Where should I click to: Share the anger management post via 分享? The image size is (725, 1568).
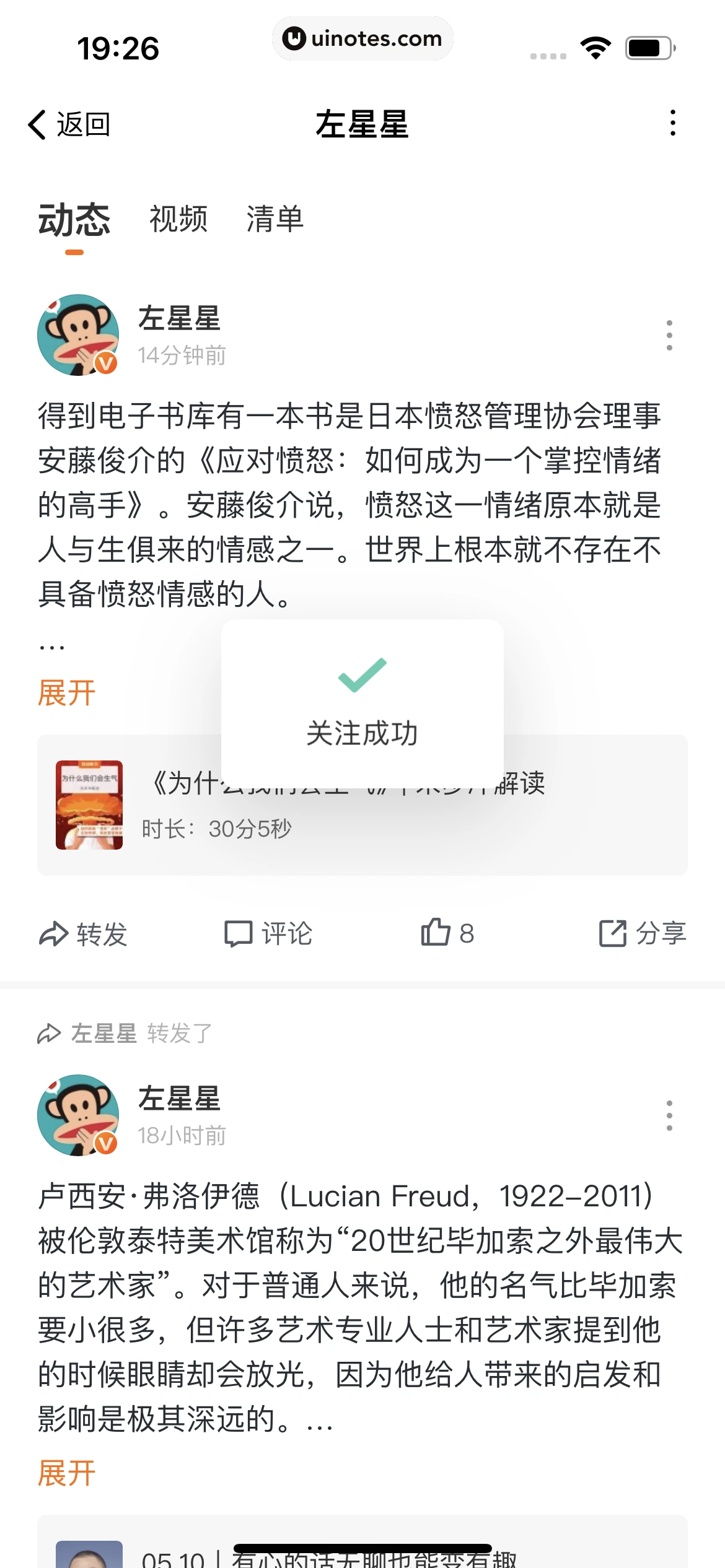[x=643, y=934]
